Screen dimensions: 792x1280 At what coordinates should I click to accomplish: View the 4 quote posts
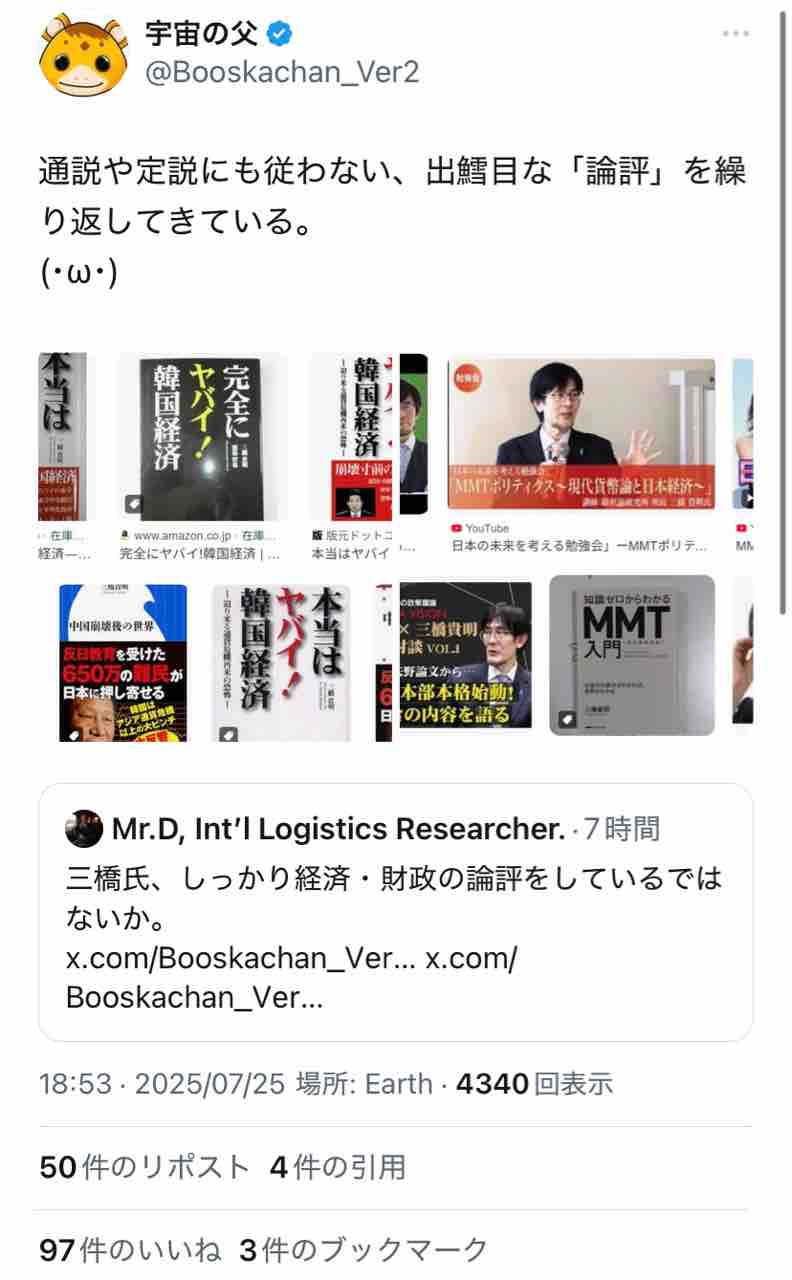[x=338, y=1167]
